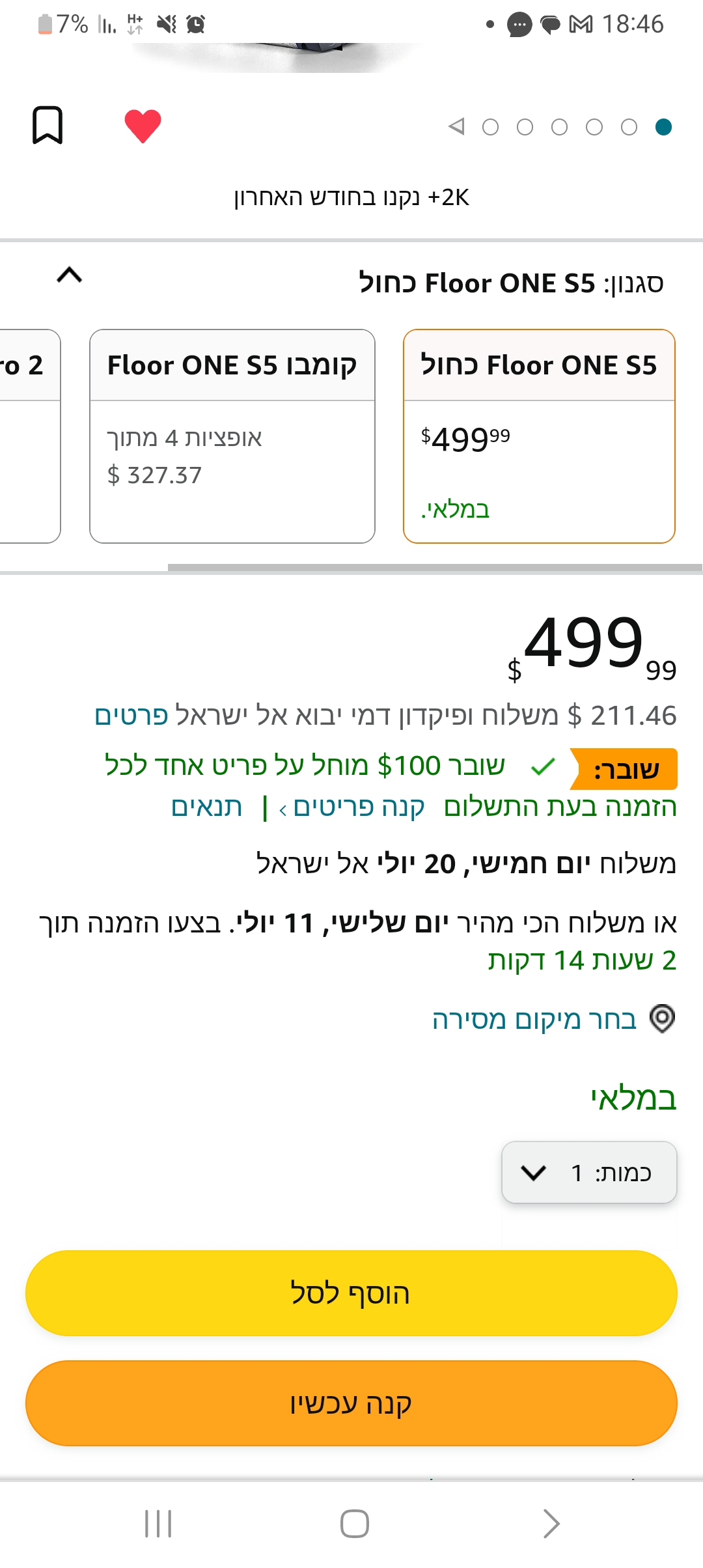Select the Floor ONE S5 combo (קומבו) option

232,435
